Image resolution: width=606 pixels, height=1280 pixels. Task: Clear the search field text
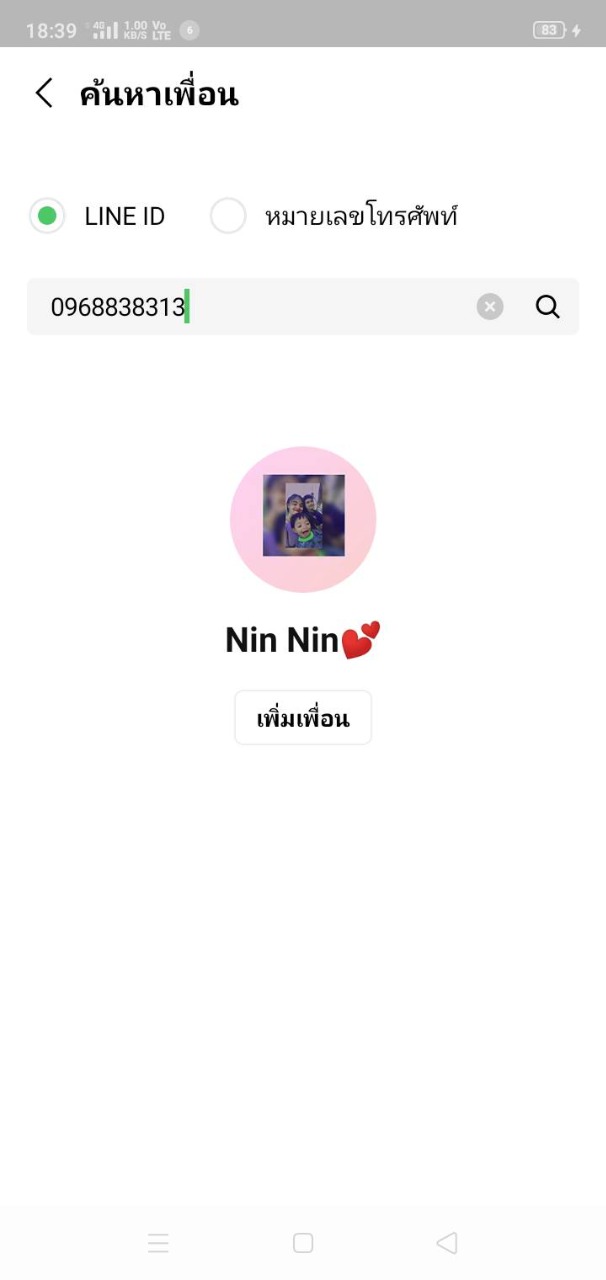[x=490, y=307]
